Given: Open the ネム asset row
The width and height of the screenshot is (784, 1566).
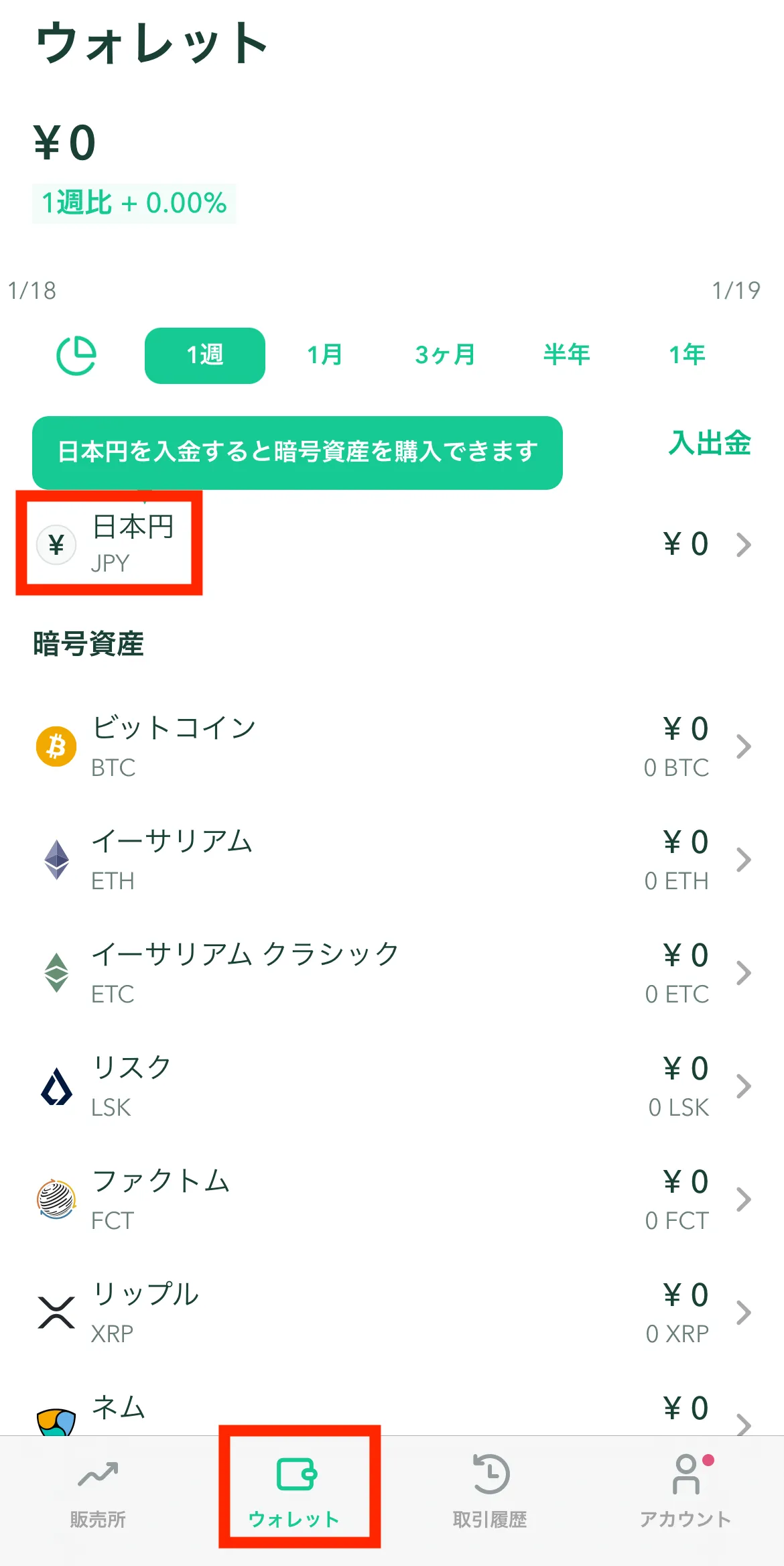Looking at the screenshot, I should [x=392, y=1411].
